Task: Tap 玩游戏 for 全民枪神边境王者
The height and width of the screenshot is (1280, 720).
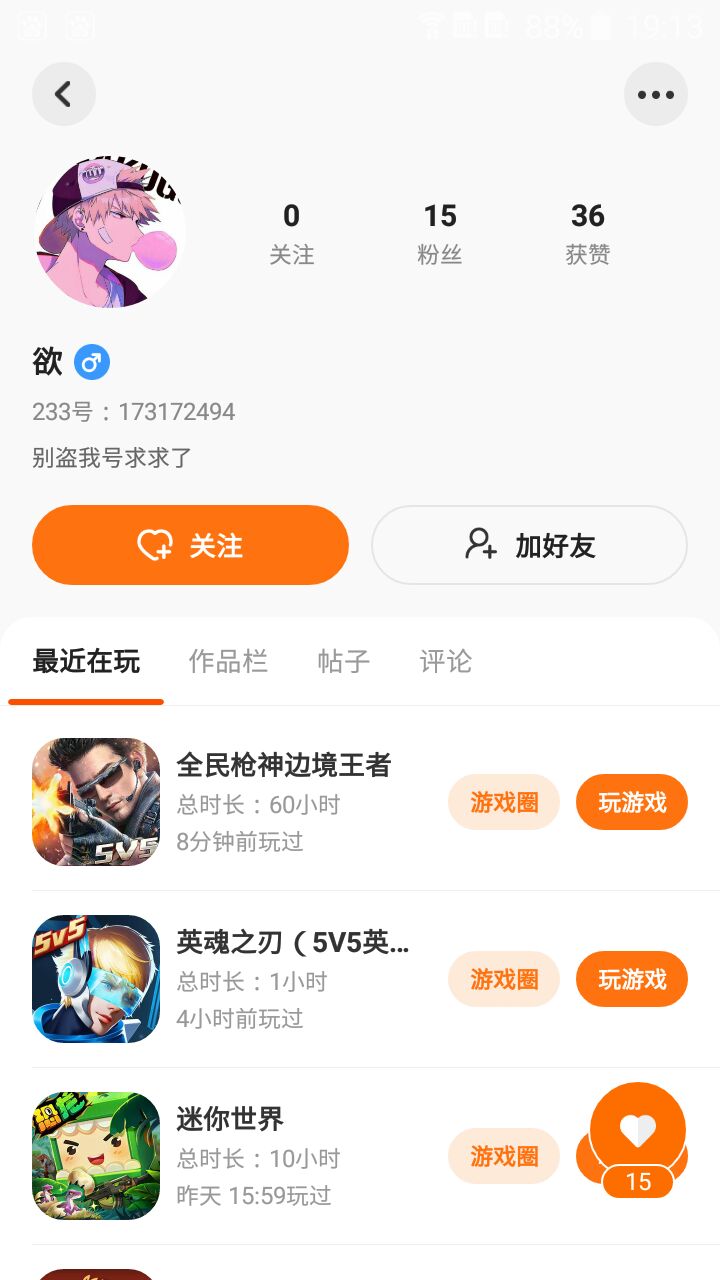Action: click(x=631, y=802)
